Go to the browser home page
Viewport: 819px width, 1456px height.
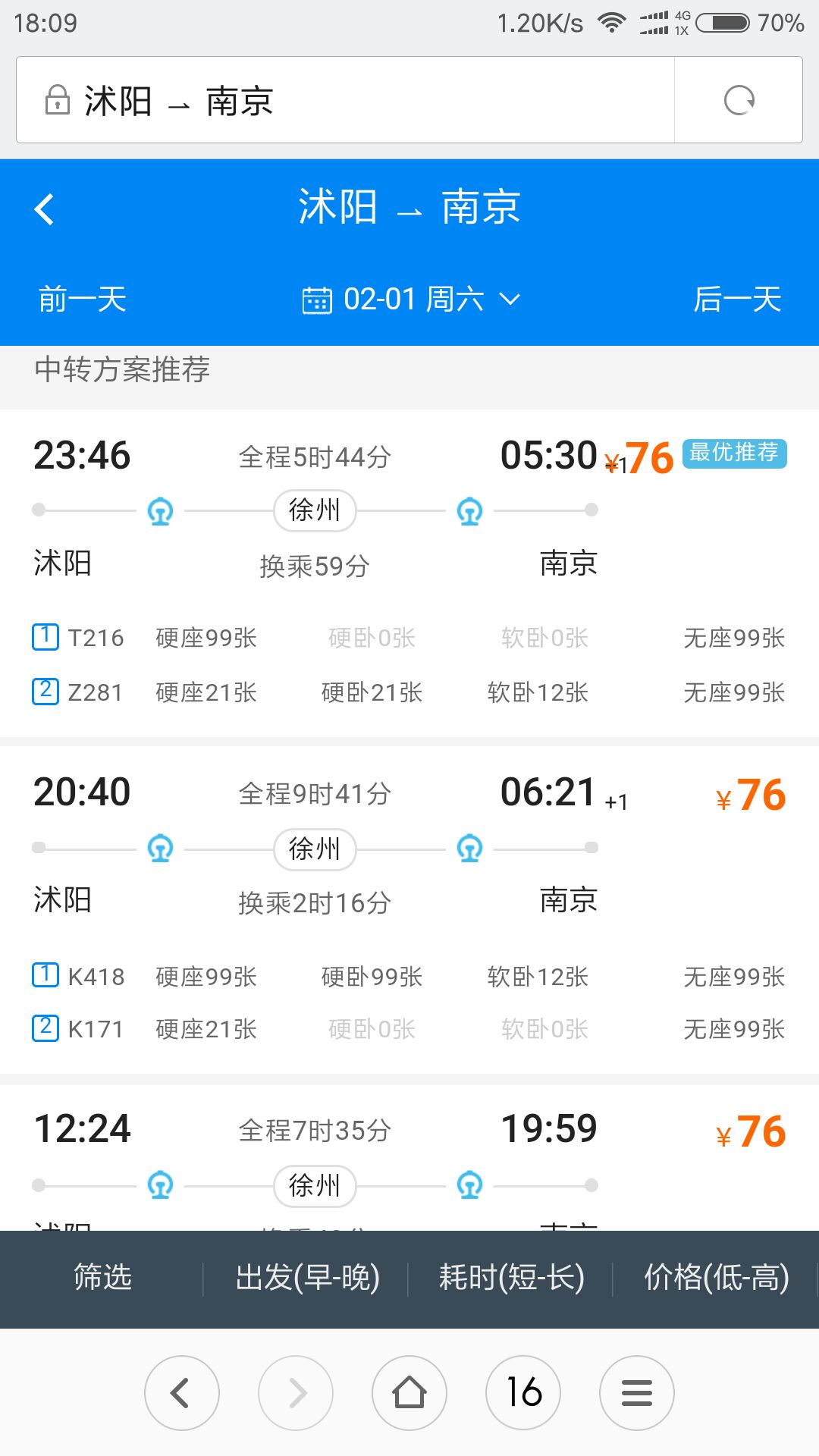[409, 1392]
